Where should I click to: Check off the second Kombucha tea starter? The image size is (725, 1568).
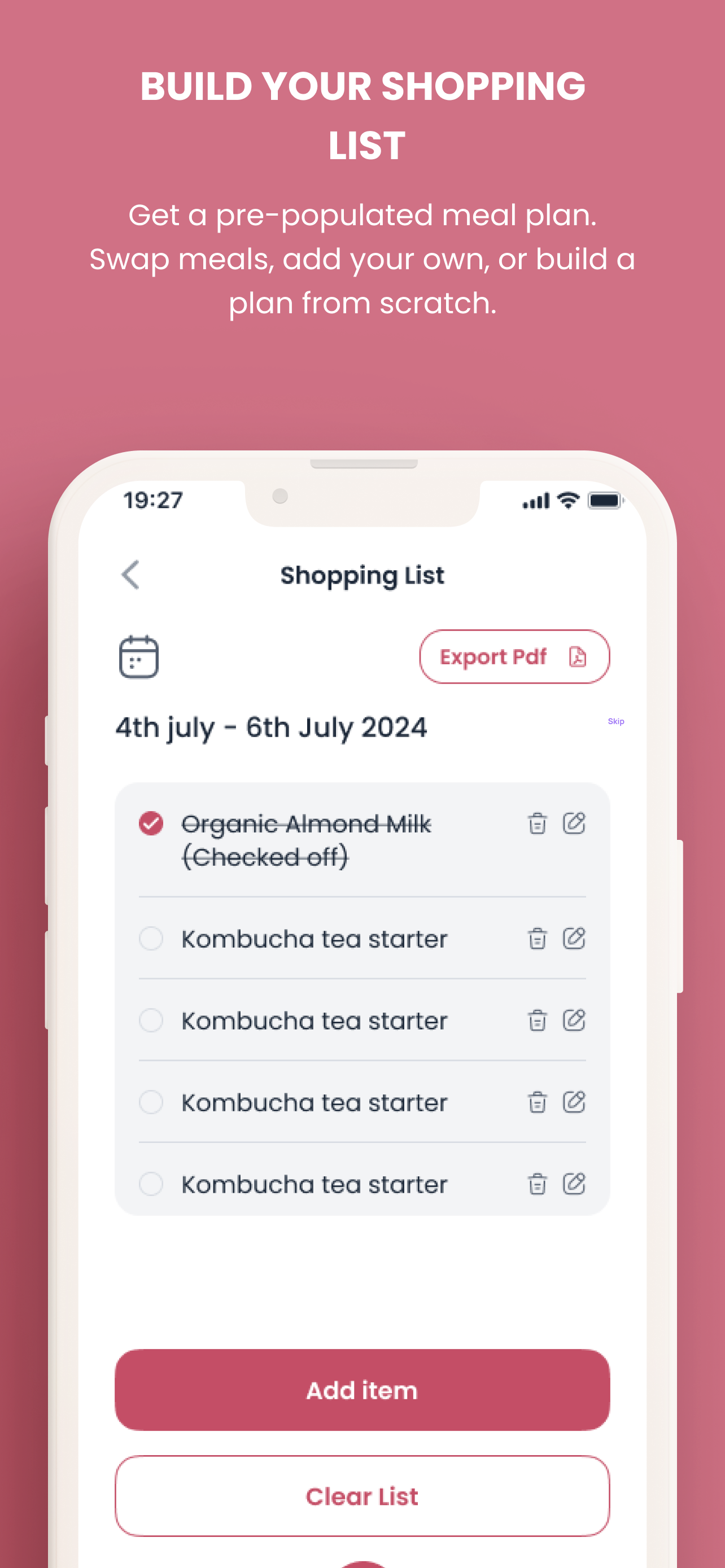click(150, 1021)
